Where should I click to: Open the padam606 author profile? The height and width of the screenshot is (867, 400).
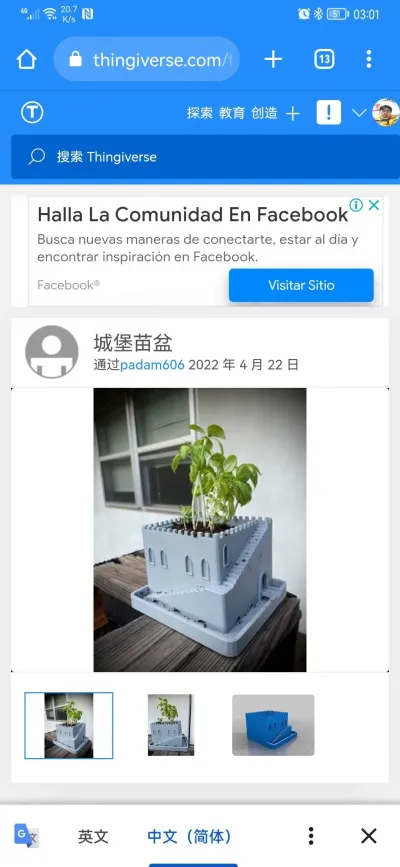tap(152, 365)
